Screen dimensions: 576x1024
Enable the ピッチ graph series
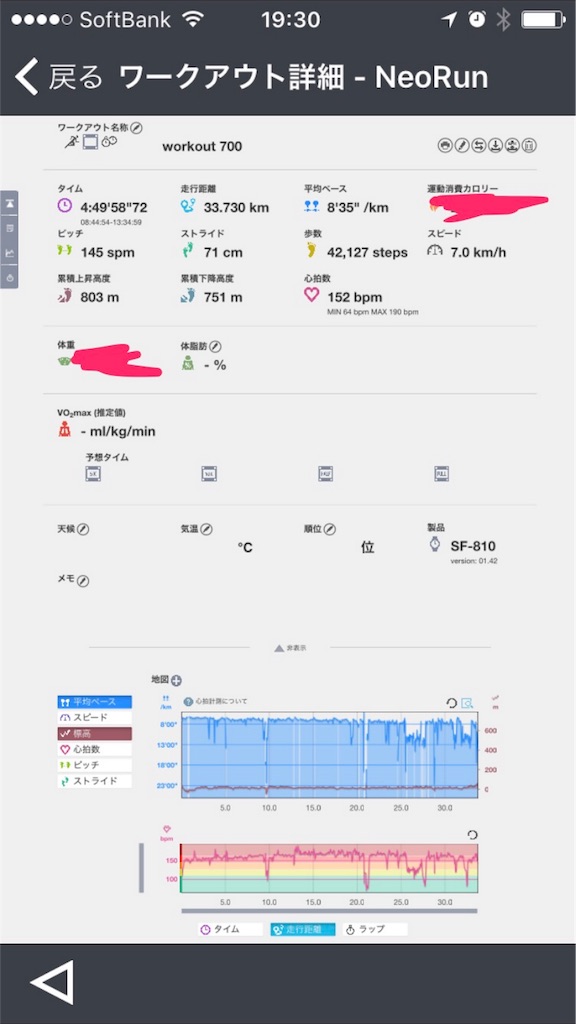[95, 765]
